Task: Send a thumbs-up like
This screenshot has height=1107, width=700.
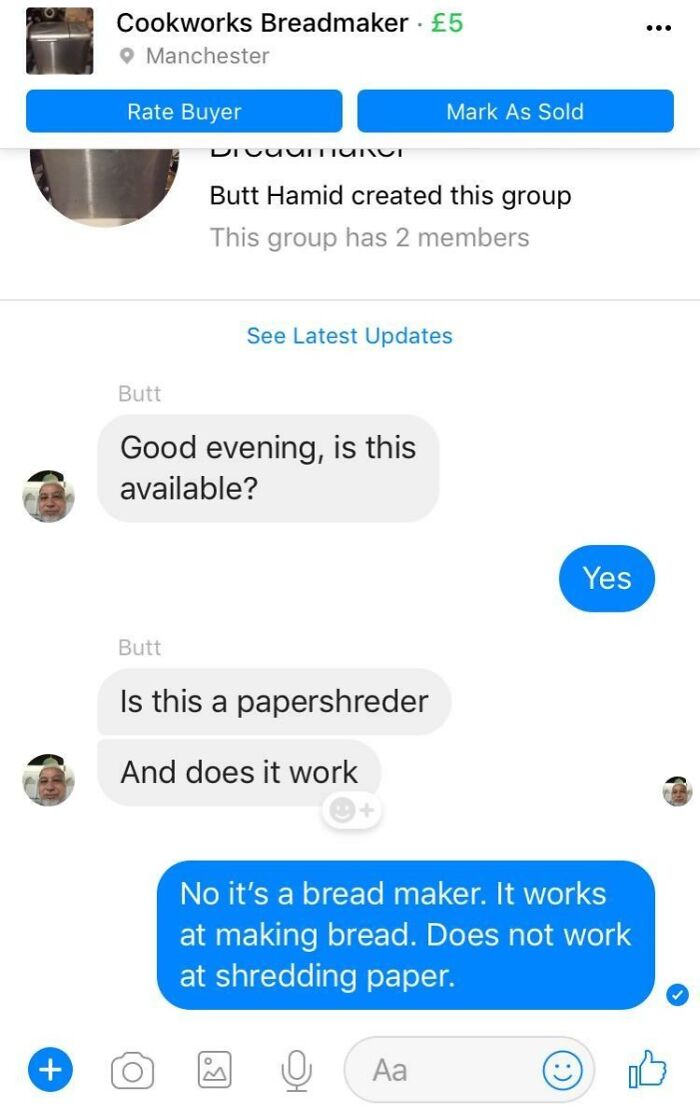Action: click(646, 1070)
